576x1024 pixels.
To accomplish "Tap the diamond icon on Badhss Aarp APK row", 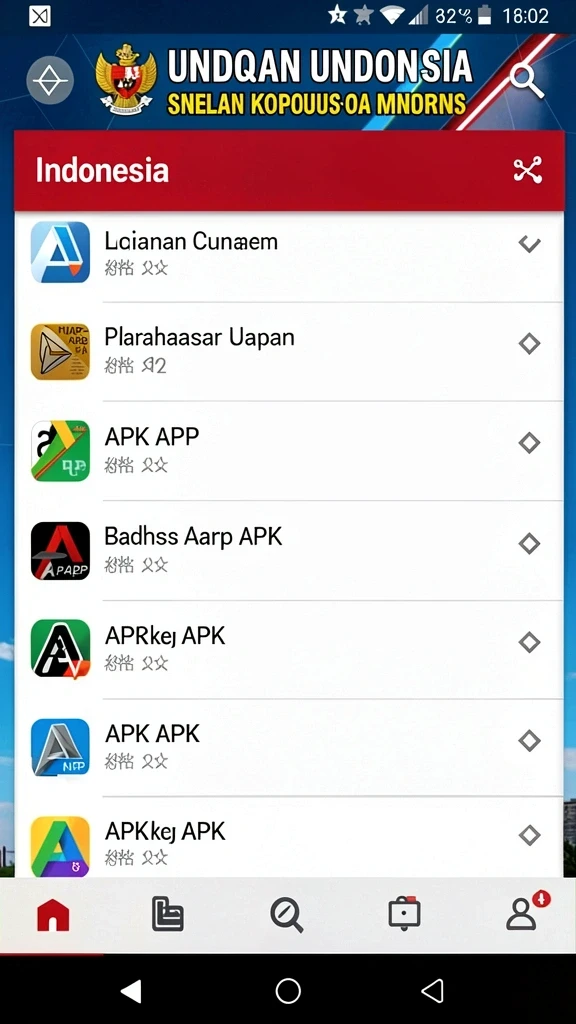I will (529, 543).
